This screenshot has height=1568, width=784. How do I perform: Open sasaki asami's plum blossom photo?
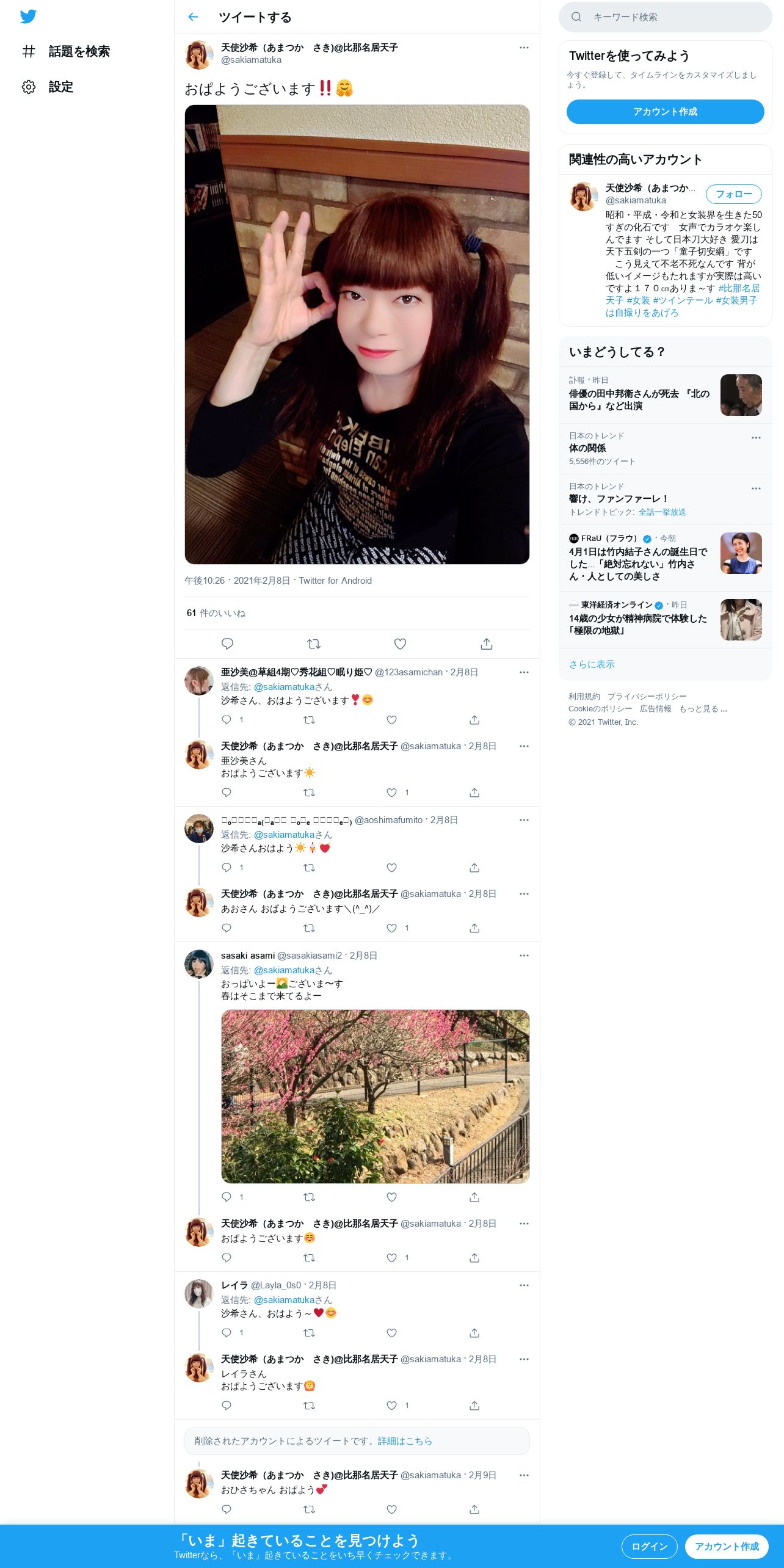pyautogui.click(x=375, y=1096)
